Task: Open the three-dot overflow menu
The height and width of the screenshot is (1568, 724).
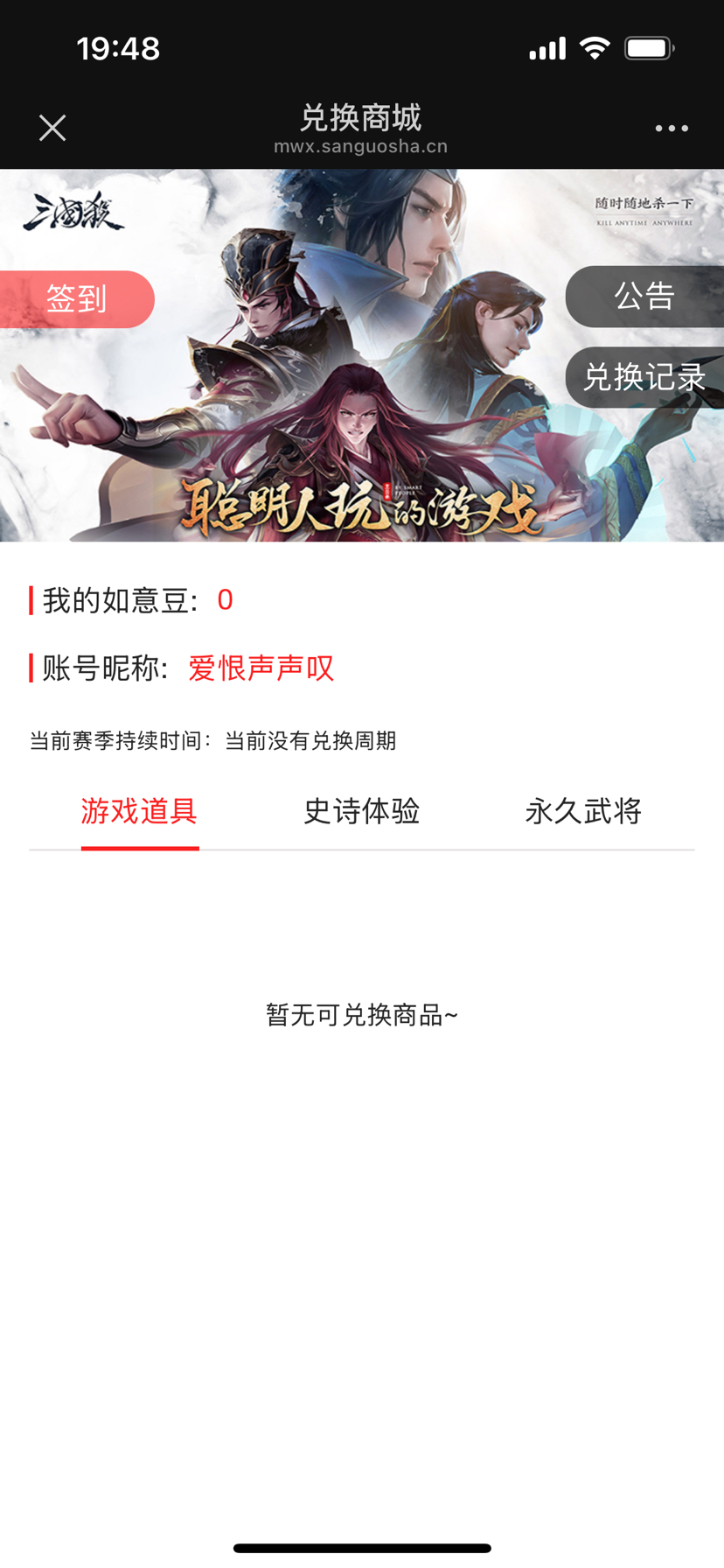Action: point(672,129)
